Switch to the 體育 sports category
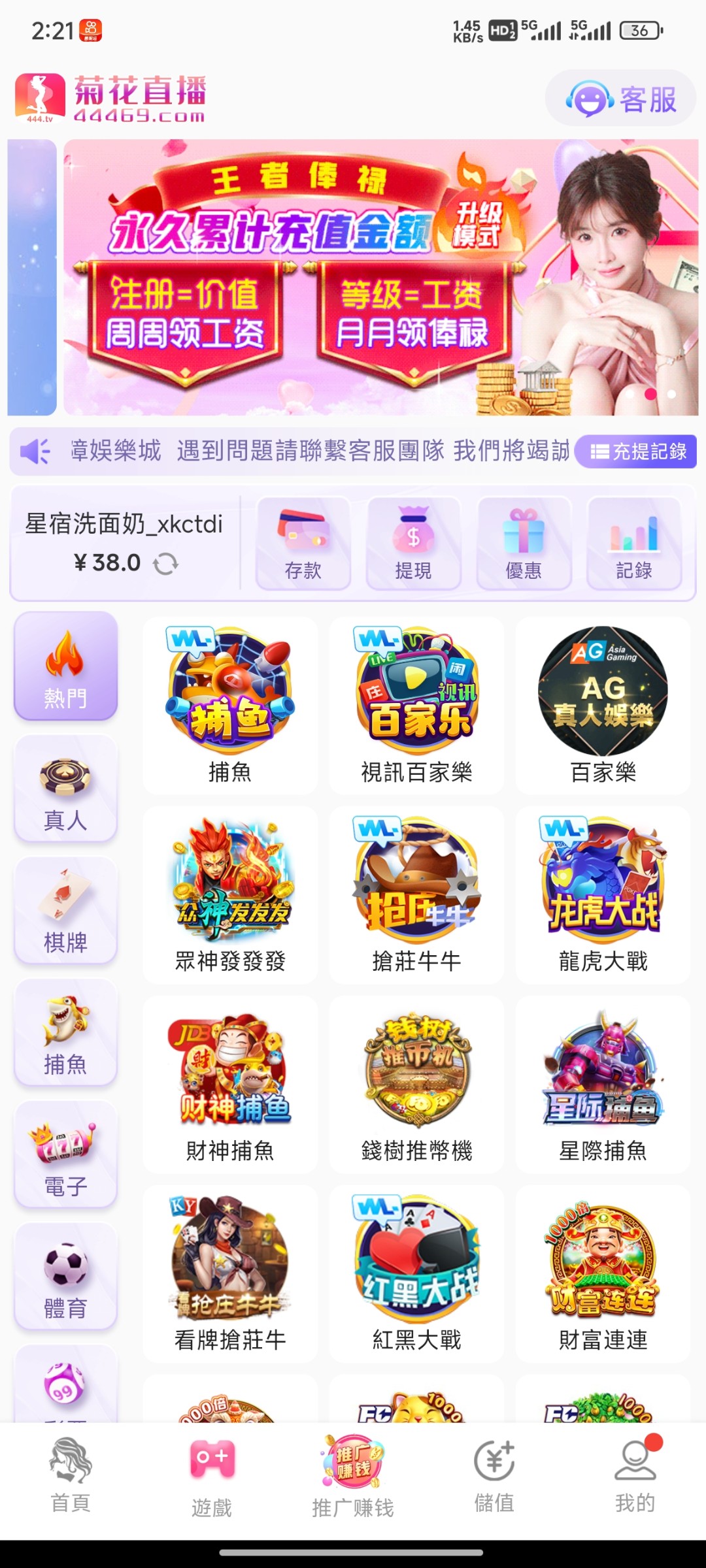Viewport: 706px width, 1568px height. coord(65,1277)
